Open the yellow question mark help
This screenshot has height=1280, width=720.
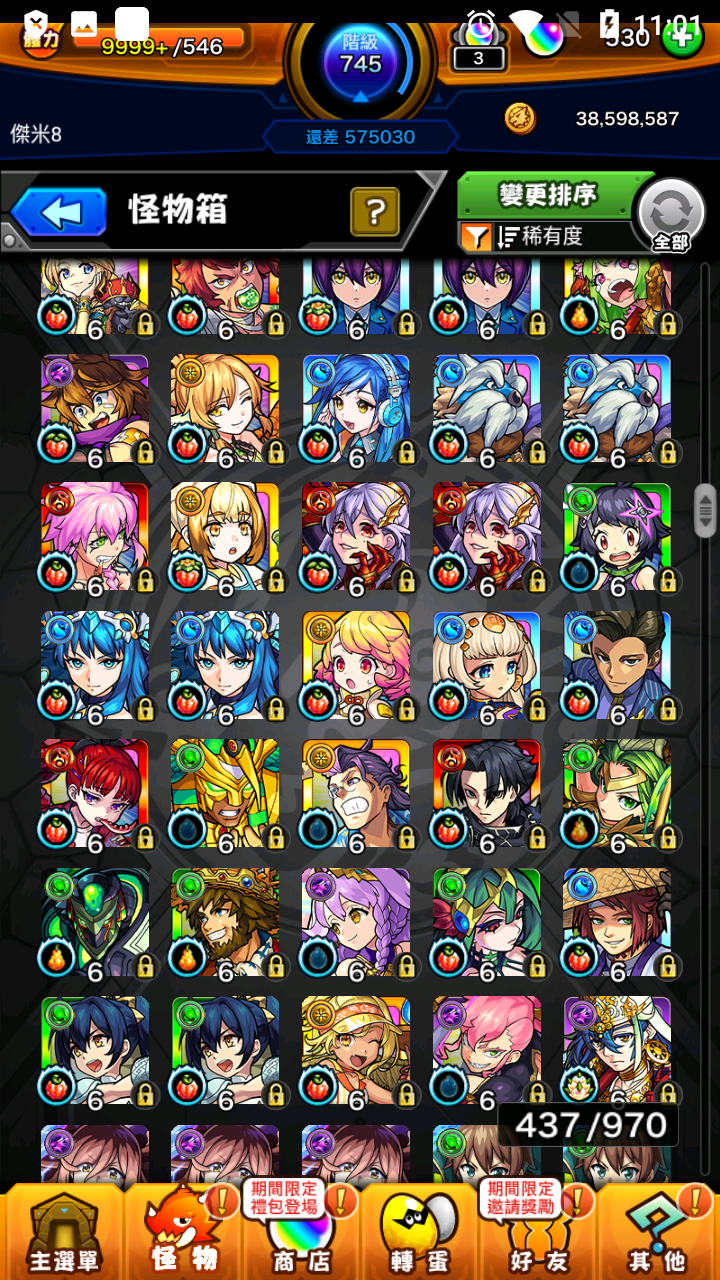click(x=375, y=211)
